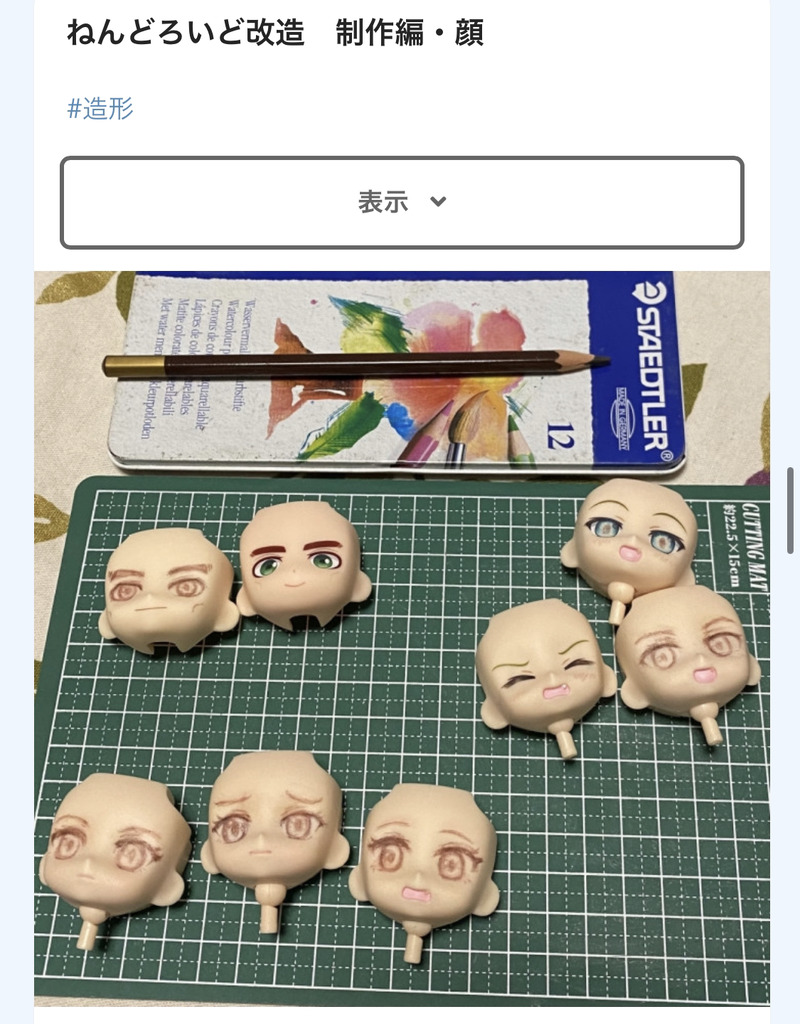Expand the 表示 dropdown section
The image size is (800, 1024).
pos(402,202)
